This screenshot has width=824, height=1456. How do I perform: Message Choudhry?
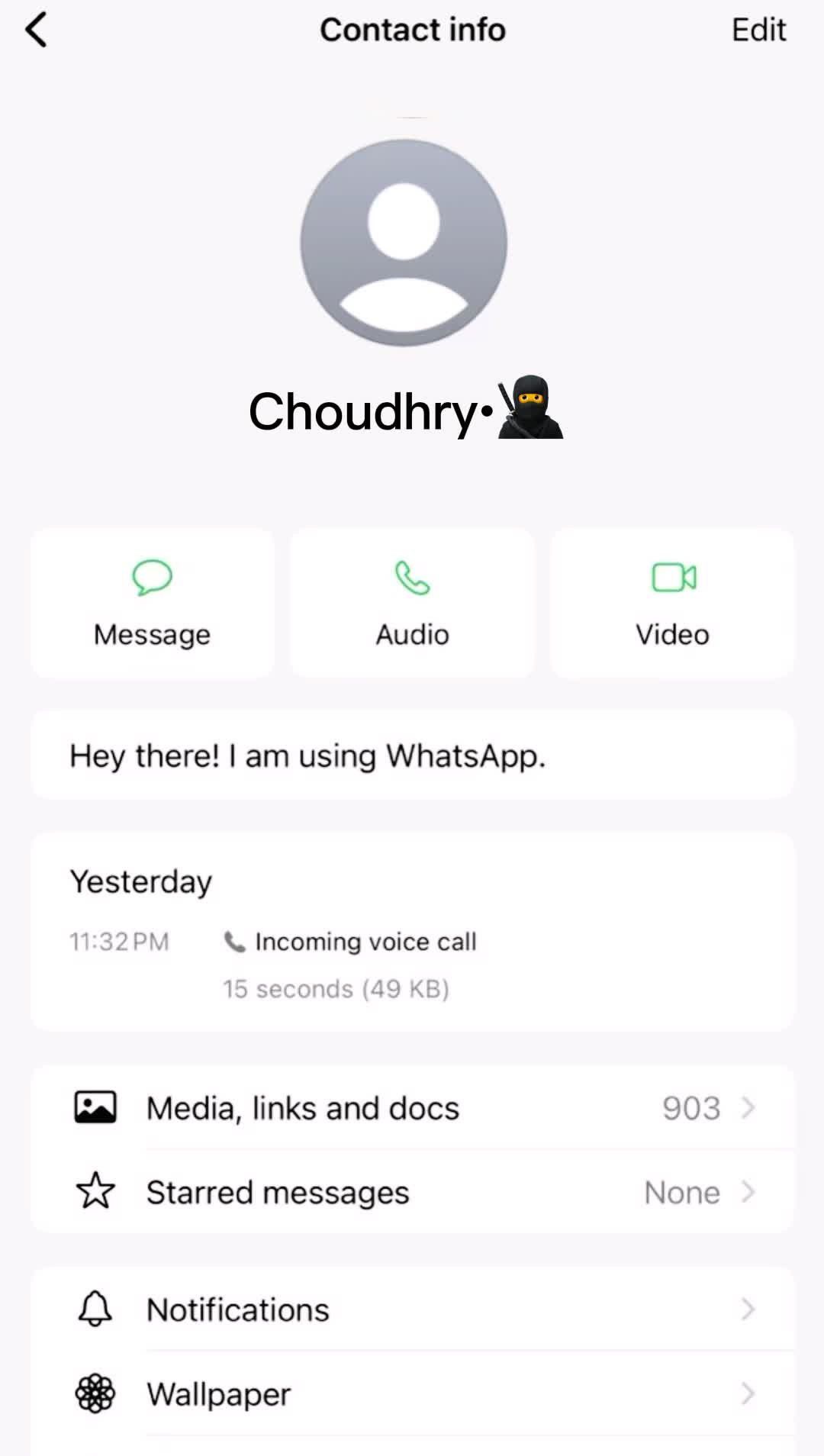click(x=153, y=603)
